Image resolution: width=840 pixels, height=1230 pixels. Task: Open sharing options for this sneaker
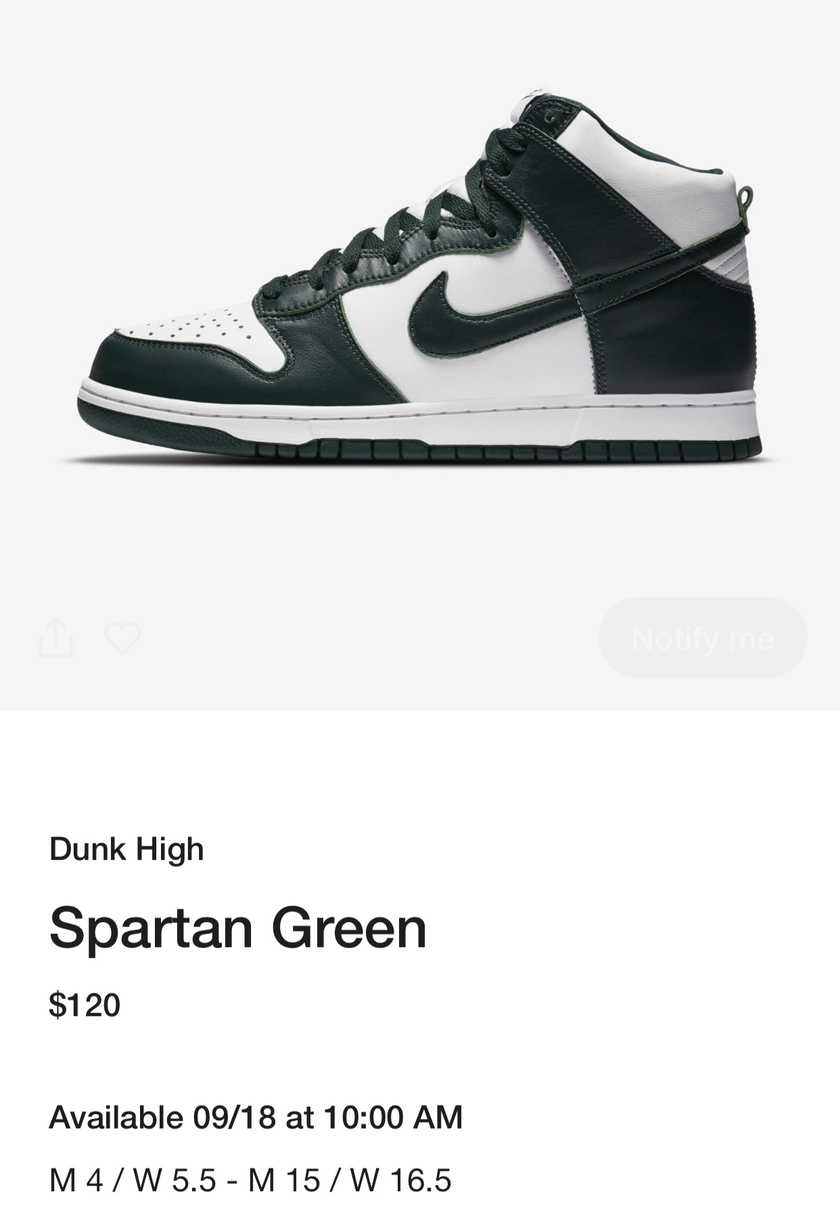[58, 638]
